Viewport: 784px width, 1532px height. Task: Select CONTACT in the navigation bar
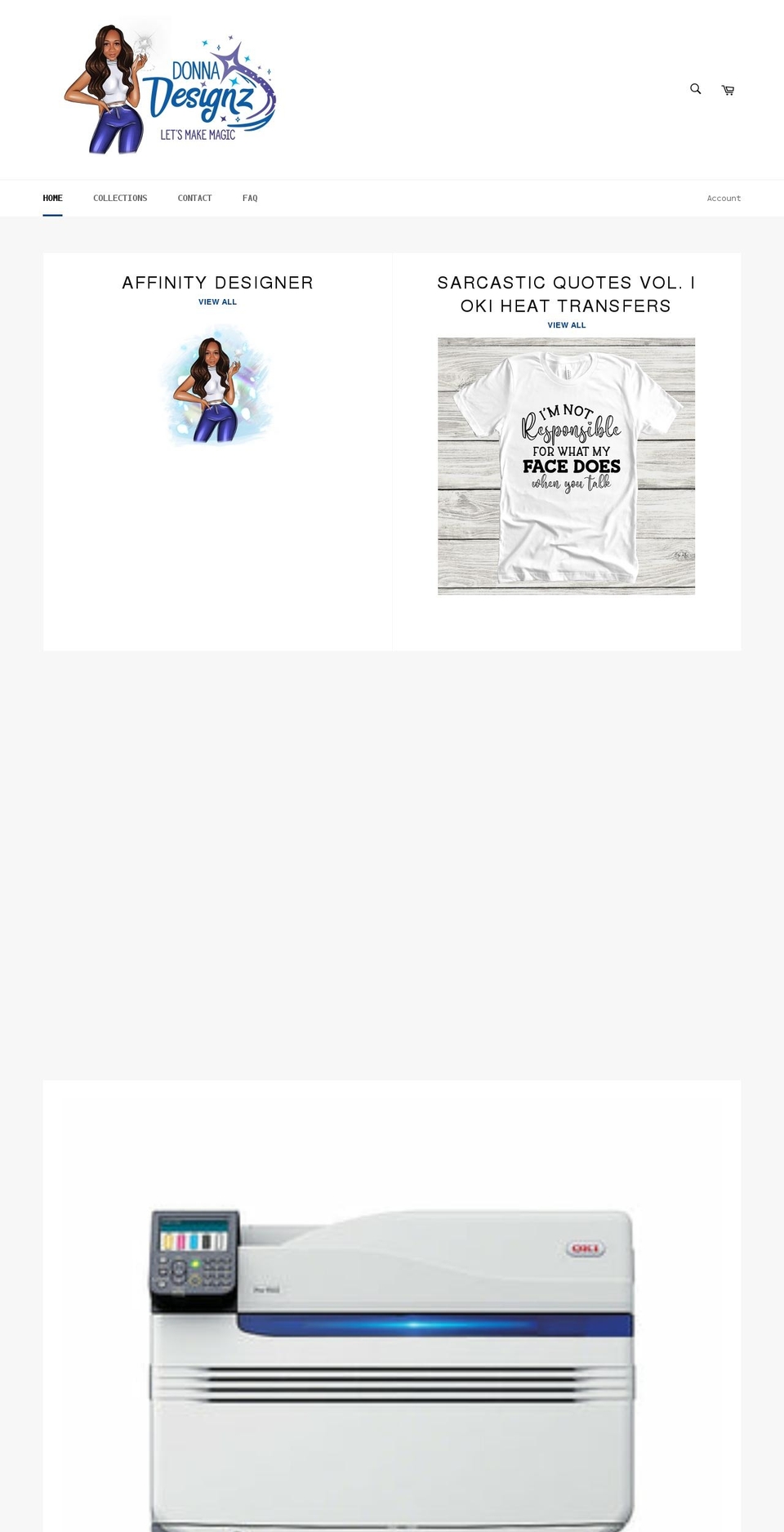(194, 198)
